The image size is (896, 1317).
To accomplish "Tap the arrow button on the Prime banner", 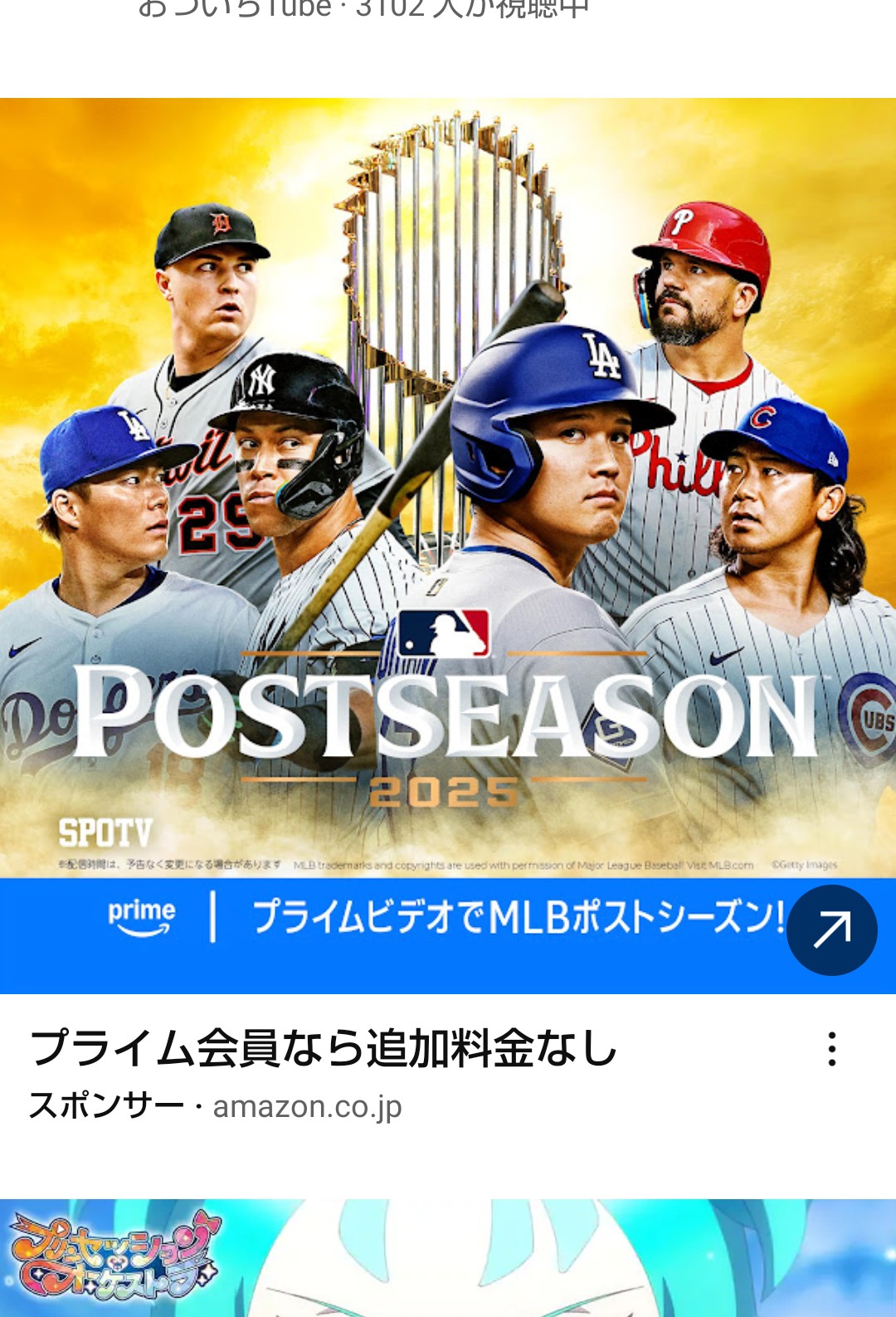I will [831, 930].
